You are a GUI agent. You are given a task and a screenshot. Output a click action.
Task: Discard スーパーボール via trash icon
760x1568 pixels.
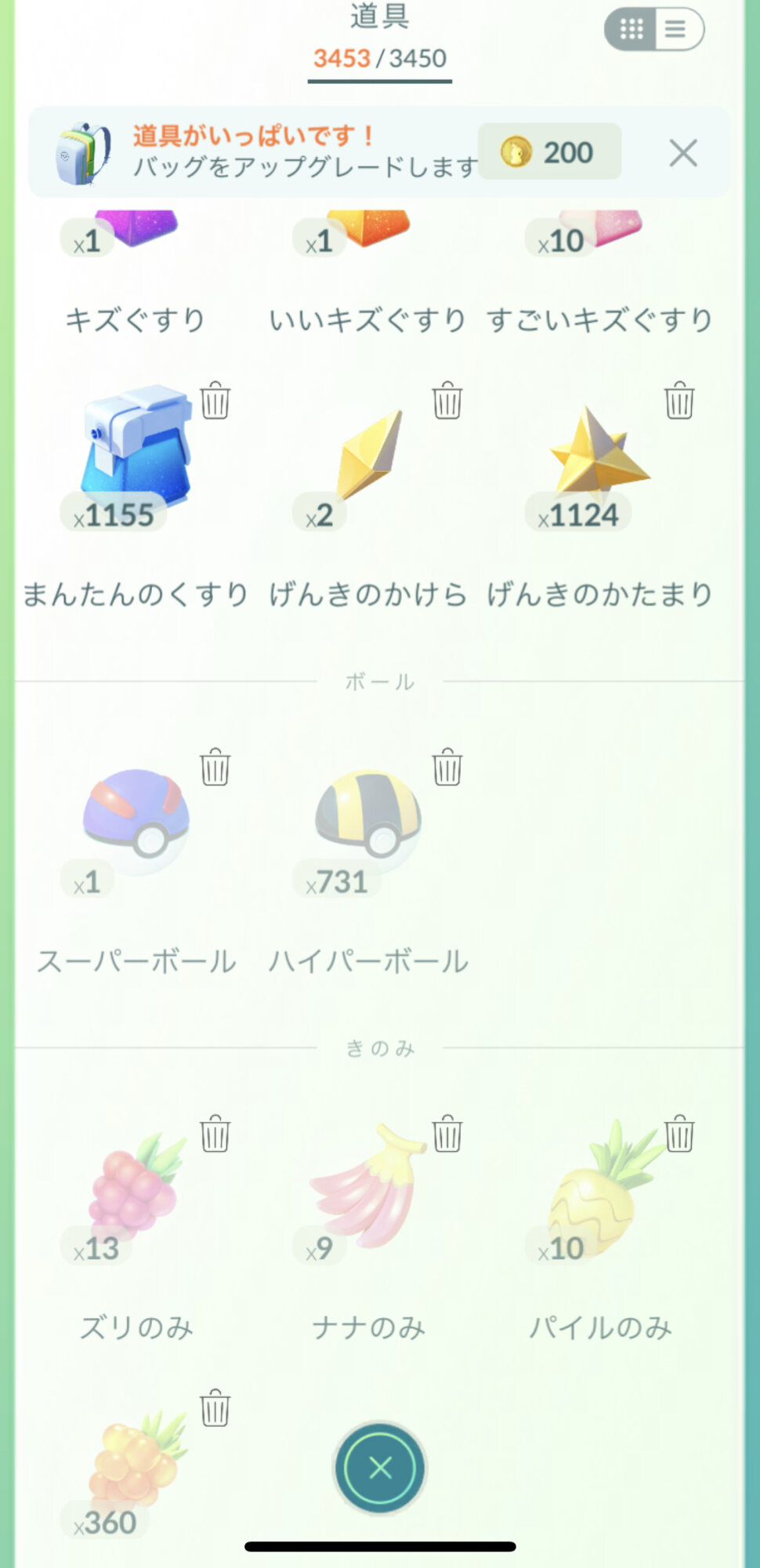215,767
